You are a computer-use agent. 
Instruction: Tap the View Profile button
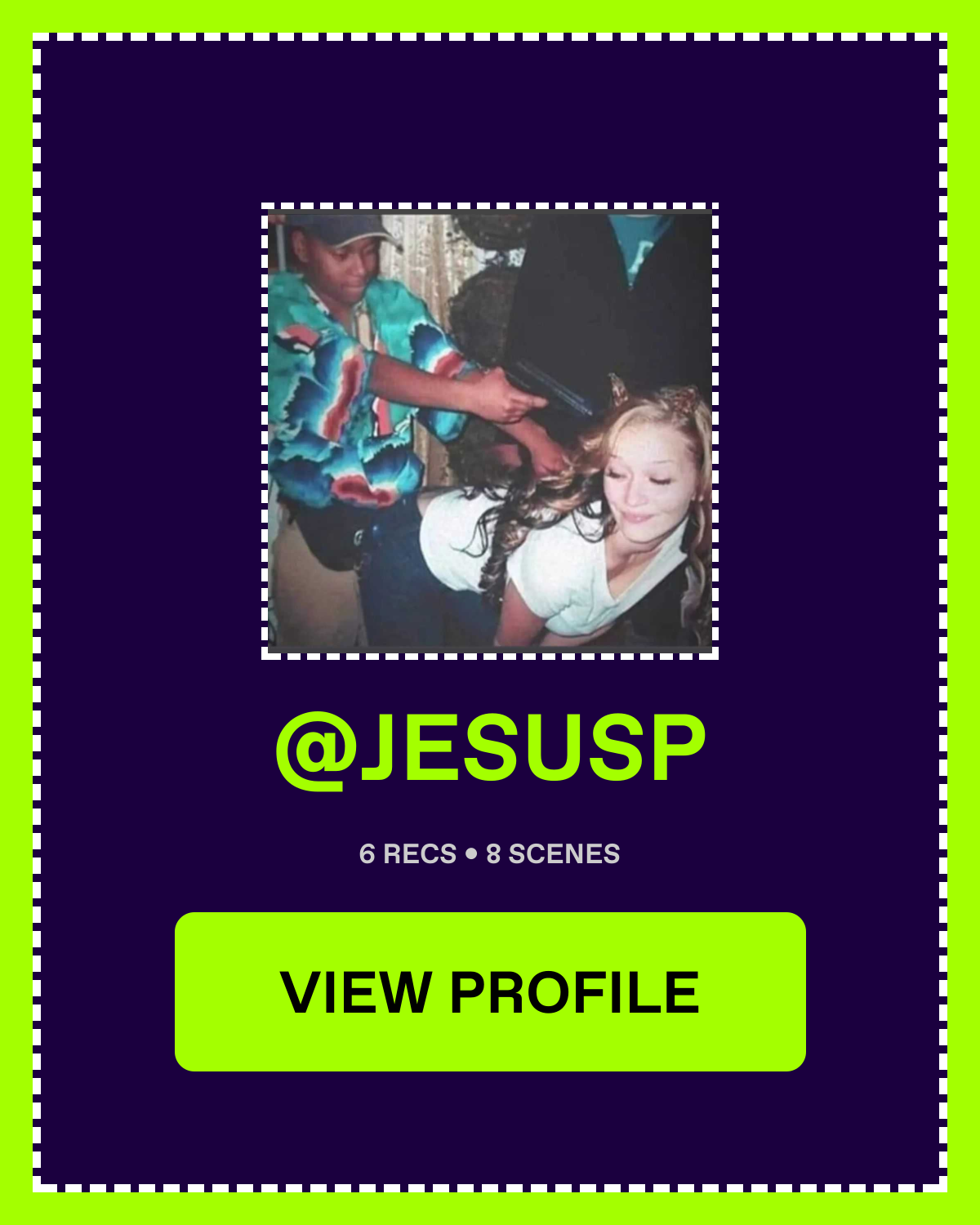click(x=490, y=991)
